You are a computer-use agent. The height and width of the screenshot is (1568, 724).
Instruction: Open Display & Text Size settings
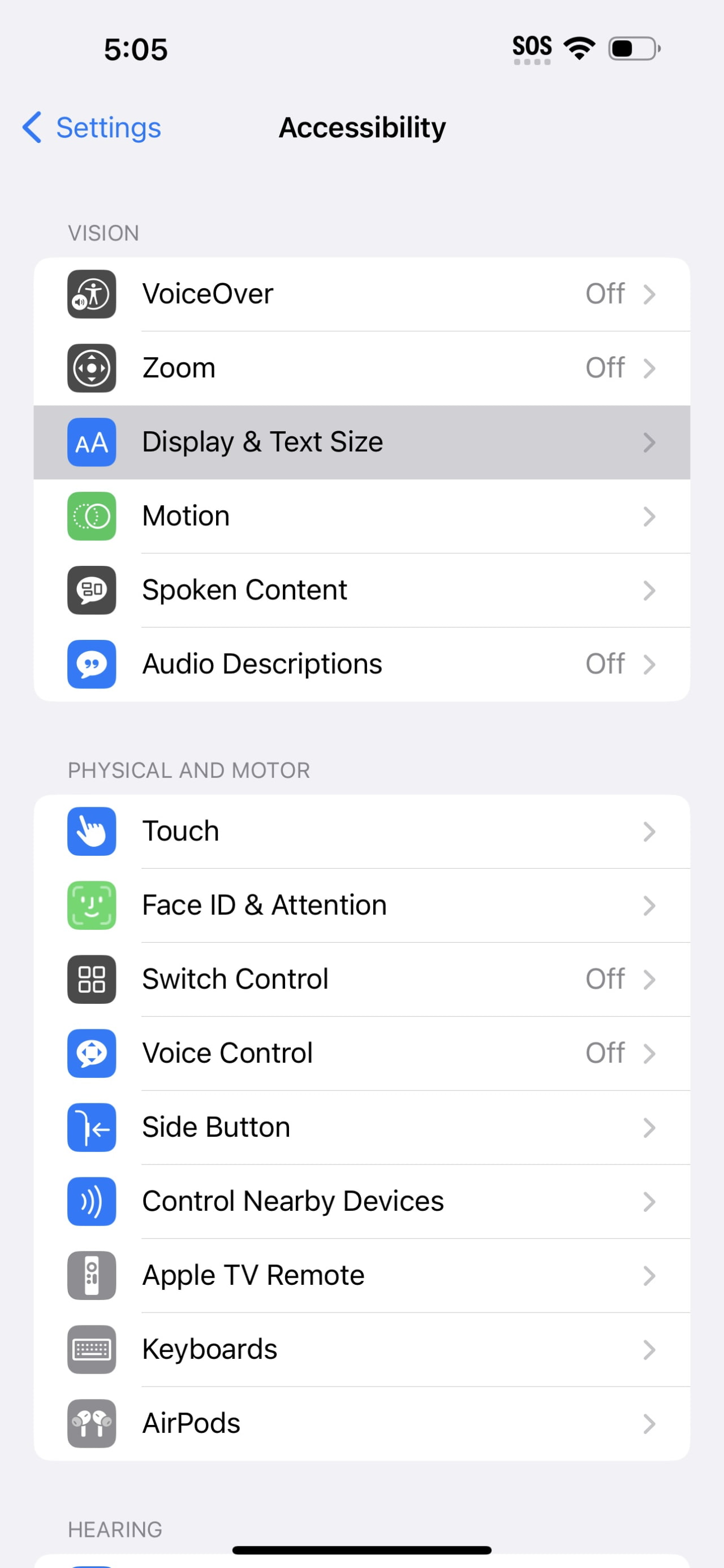pos(365,443)
